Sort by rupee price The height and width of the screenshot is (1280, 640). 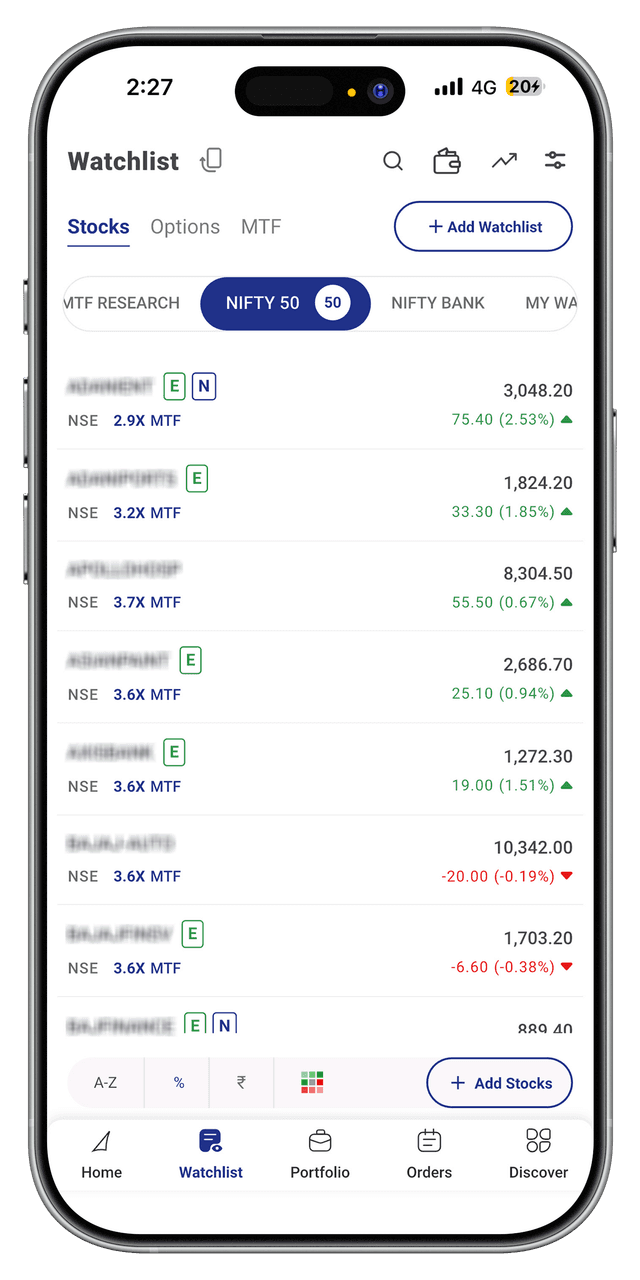click(x=241, y=1083)
